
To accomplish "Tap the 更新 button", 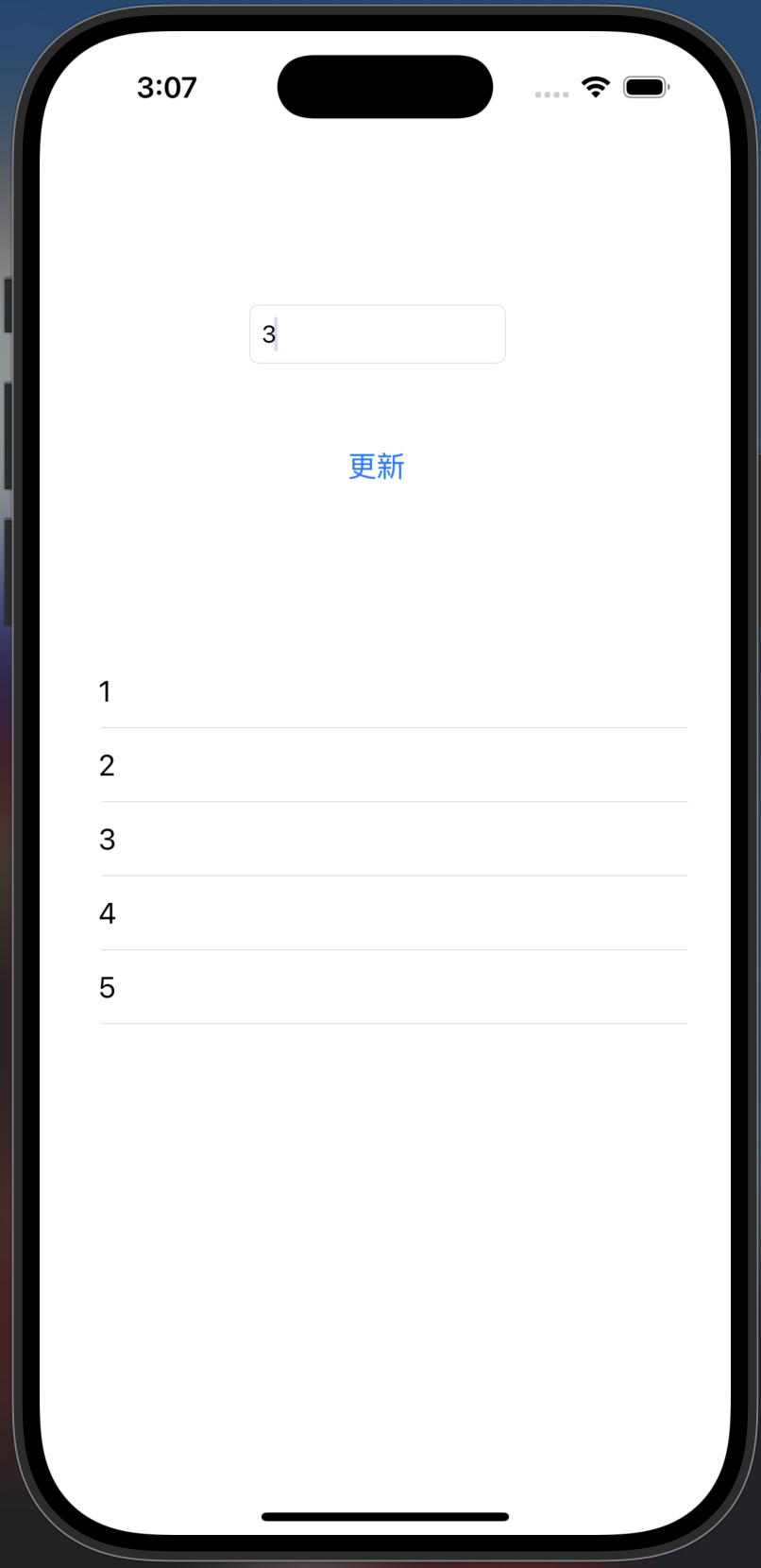I will click(x=376, y=467).
